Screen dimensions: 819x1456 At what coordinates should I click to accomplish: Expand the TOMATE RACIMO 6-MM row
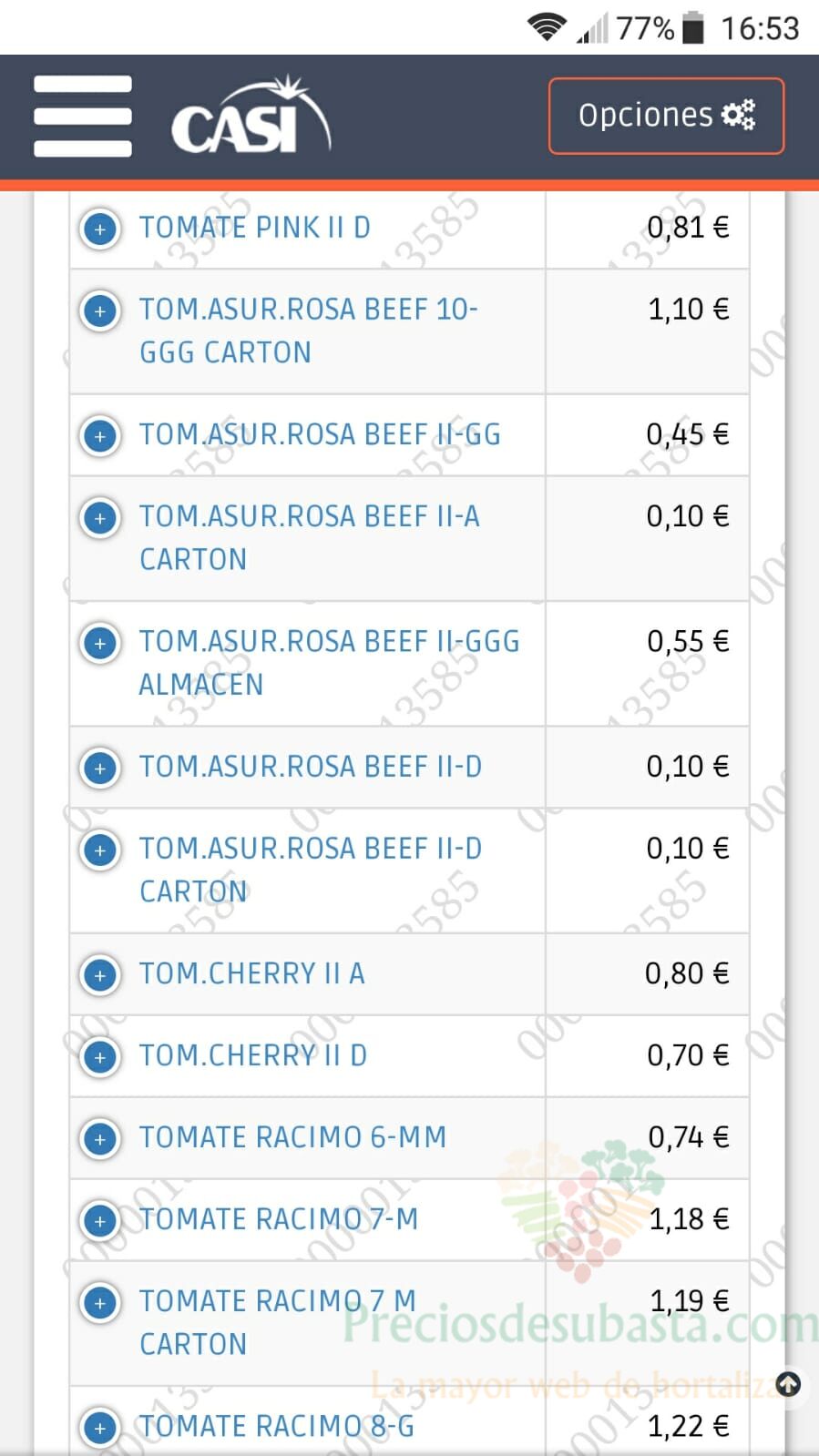tap(100, 1139)
